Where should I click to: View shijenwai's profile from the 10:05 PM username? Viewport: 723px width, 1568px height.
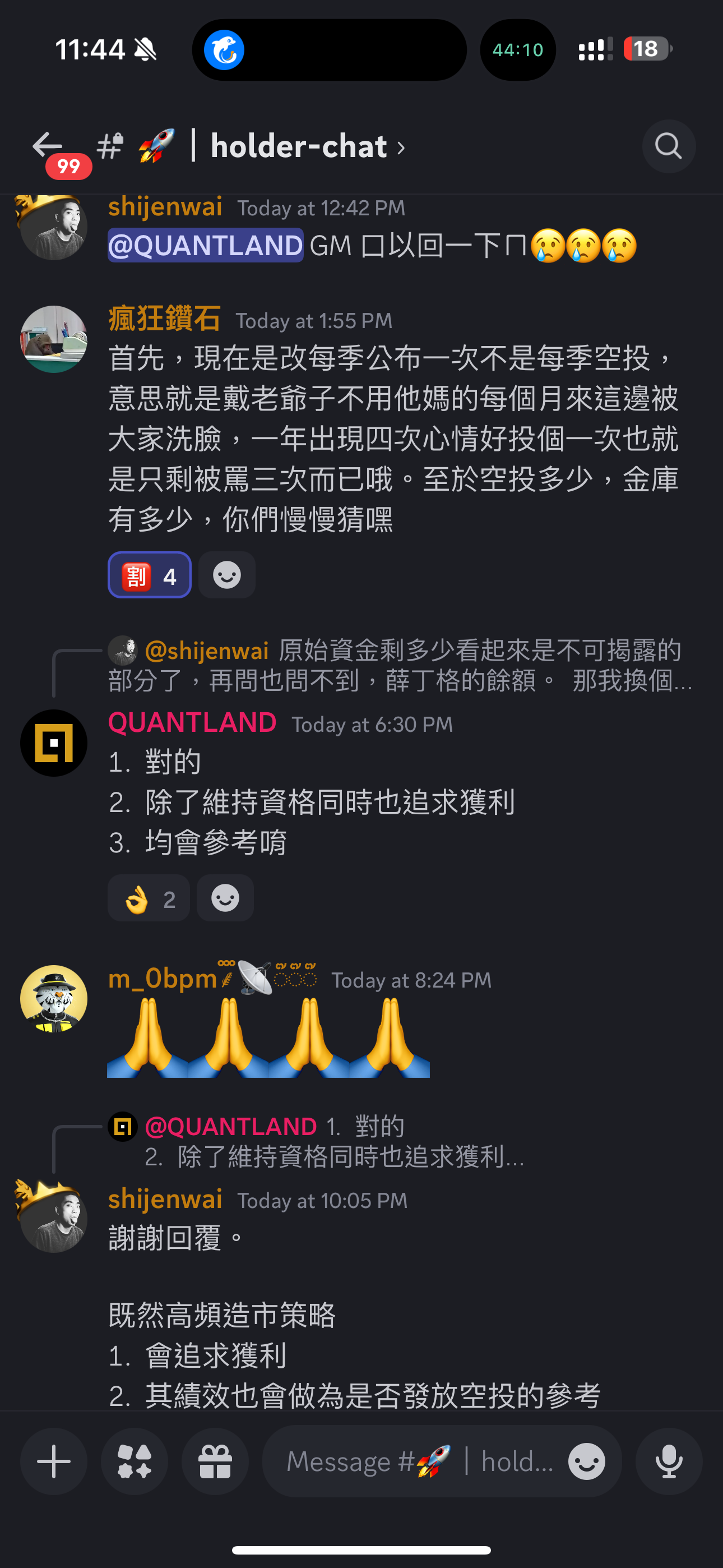pos(165,1198)
